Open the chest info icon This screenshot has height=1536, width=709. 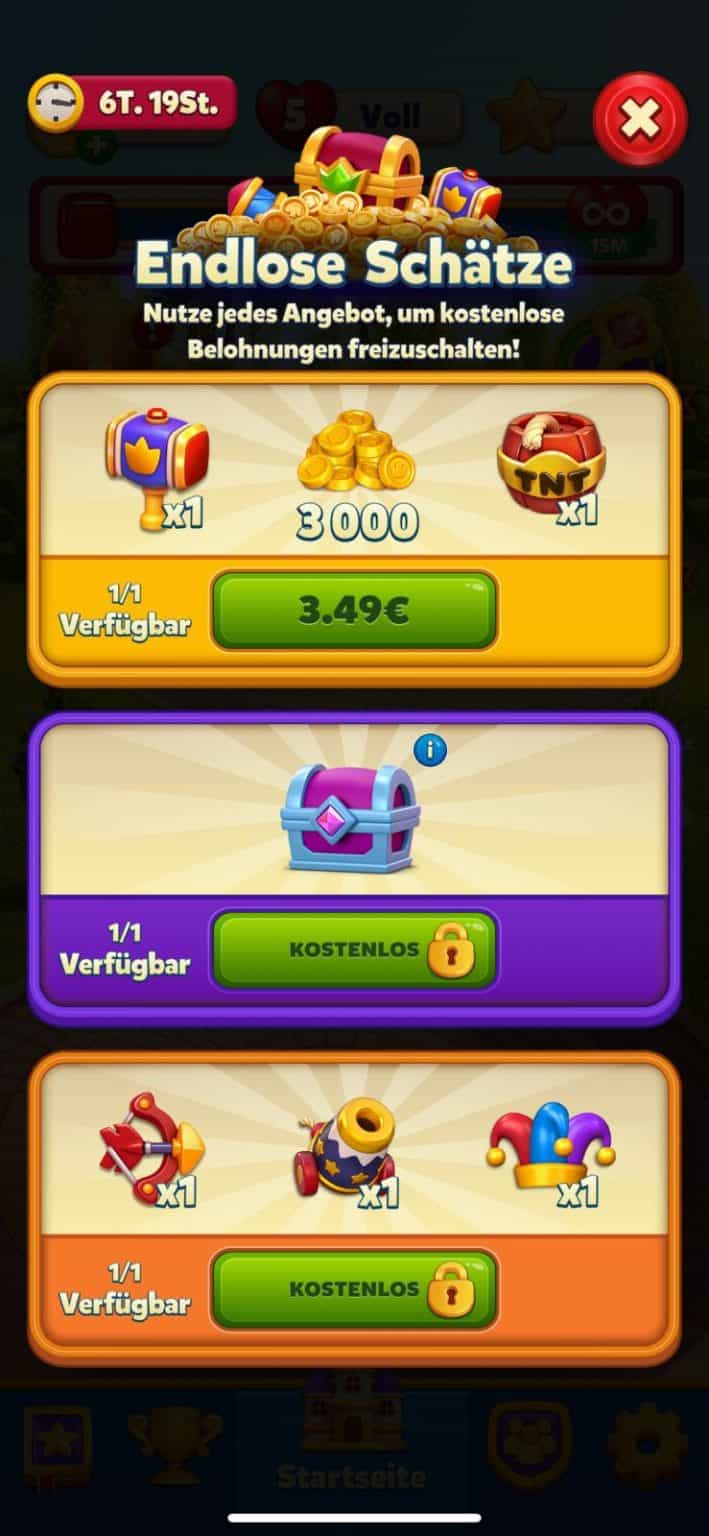click(x=429, y=750)
